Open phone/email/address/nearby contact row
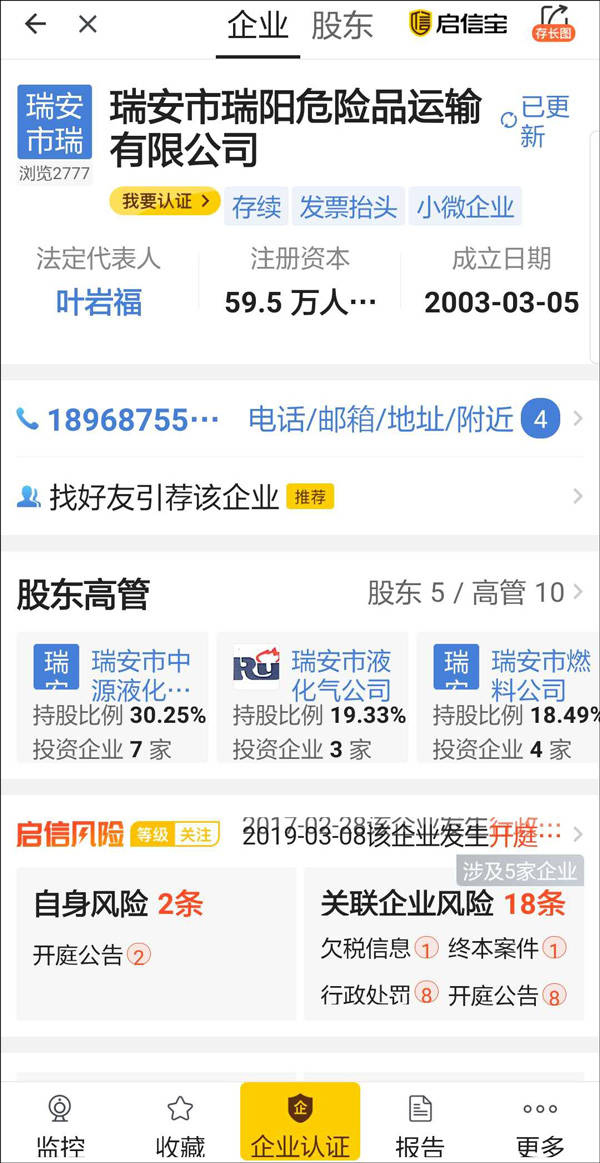 [300, 420]
